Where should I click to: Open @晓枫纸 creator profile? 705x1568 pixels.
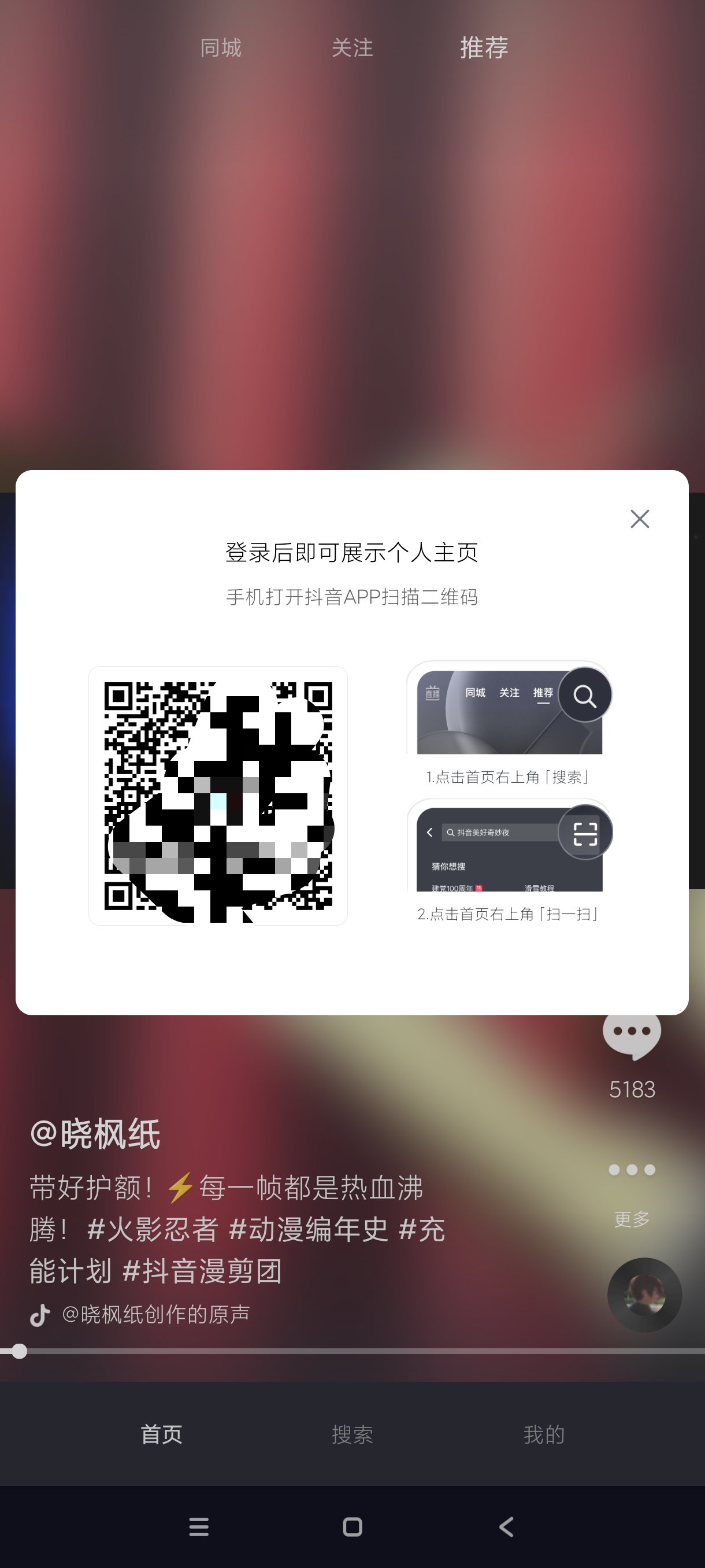[95, 1134]
